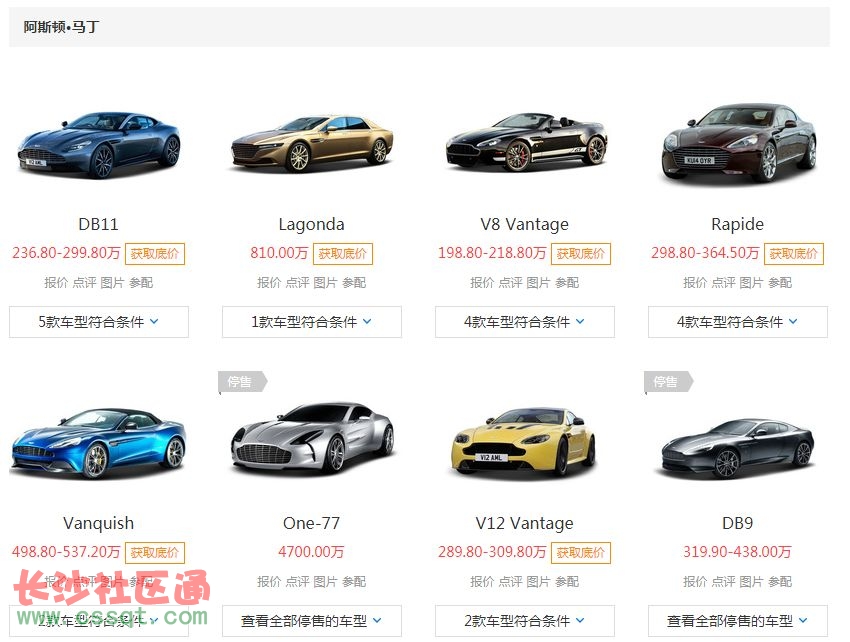Expand Lagonda's 1款车型符合条件 dropdown
This screenshot has height=642, width=850.
pos(311,322)
